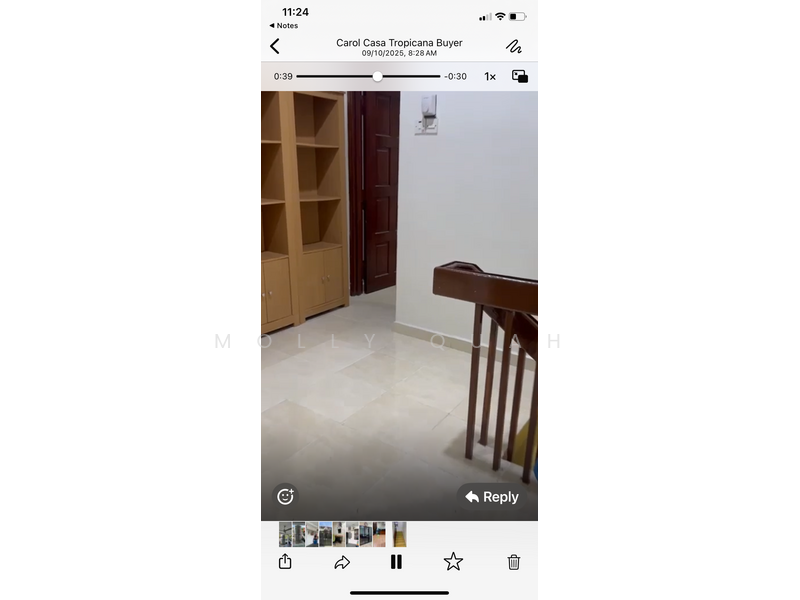This screenshot has height=600, width=800.
Task: Tap the video playback progress bar
Action: point(368,76)
